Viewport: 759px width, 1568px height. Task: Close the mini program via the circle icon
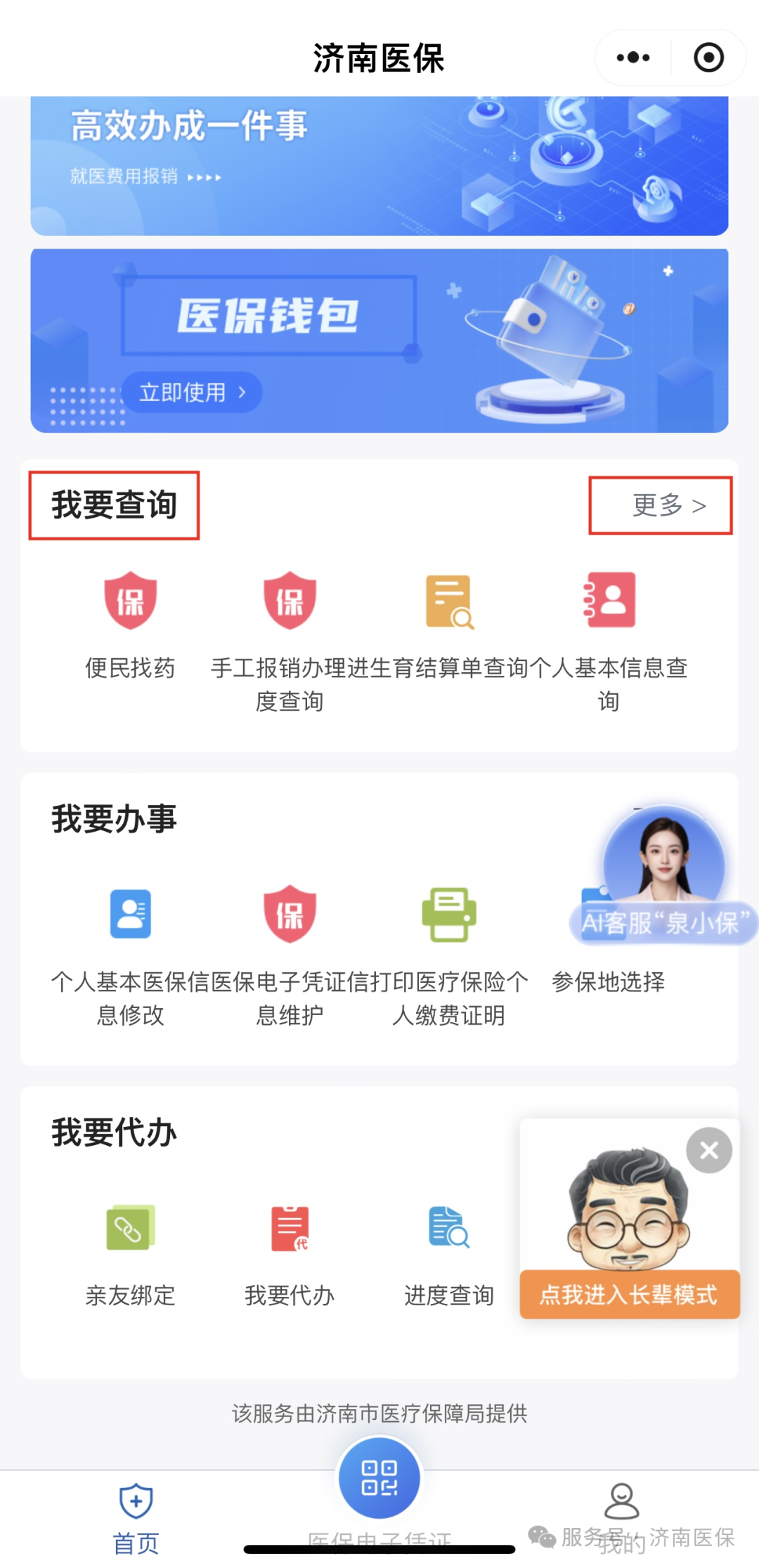click(708, 58)
